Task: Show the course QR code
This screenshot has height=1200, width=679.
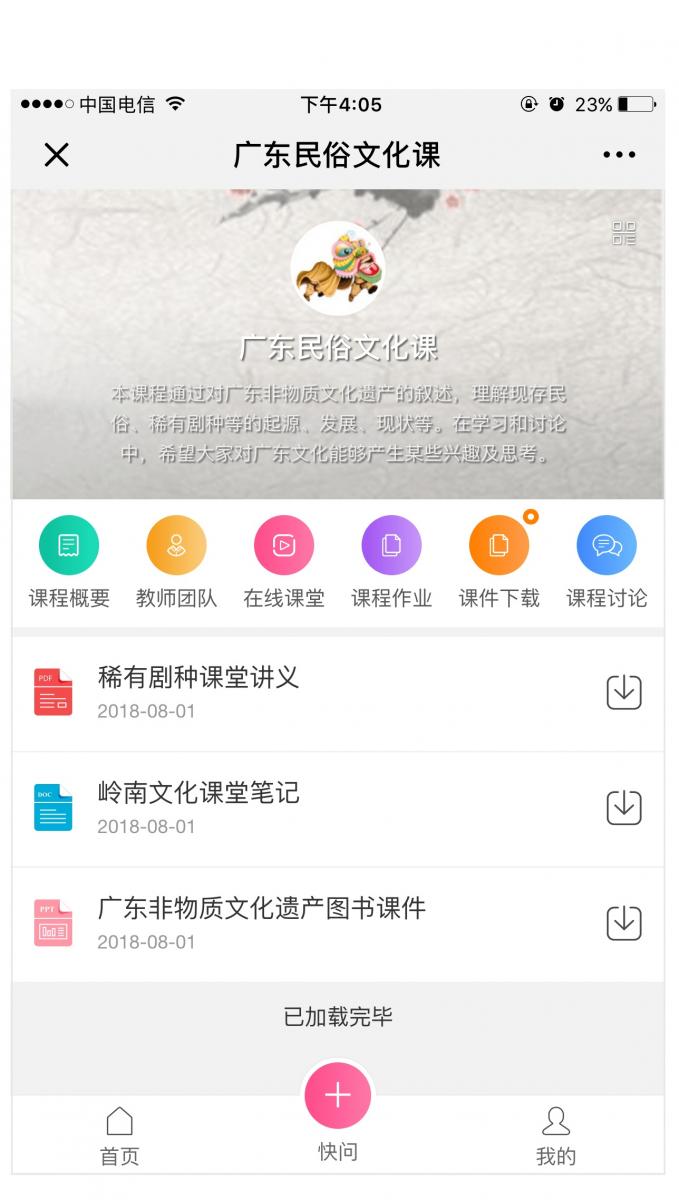Action: pos(624,233)
